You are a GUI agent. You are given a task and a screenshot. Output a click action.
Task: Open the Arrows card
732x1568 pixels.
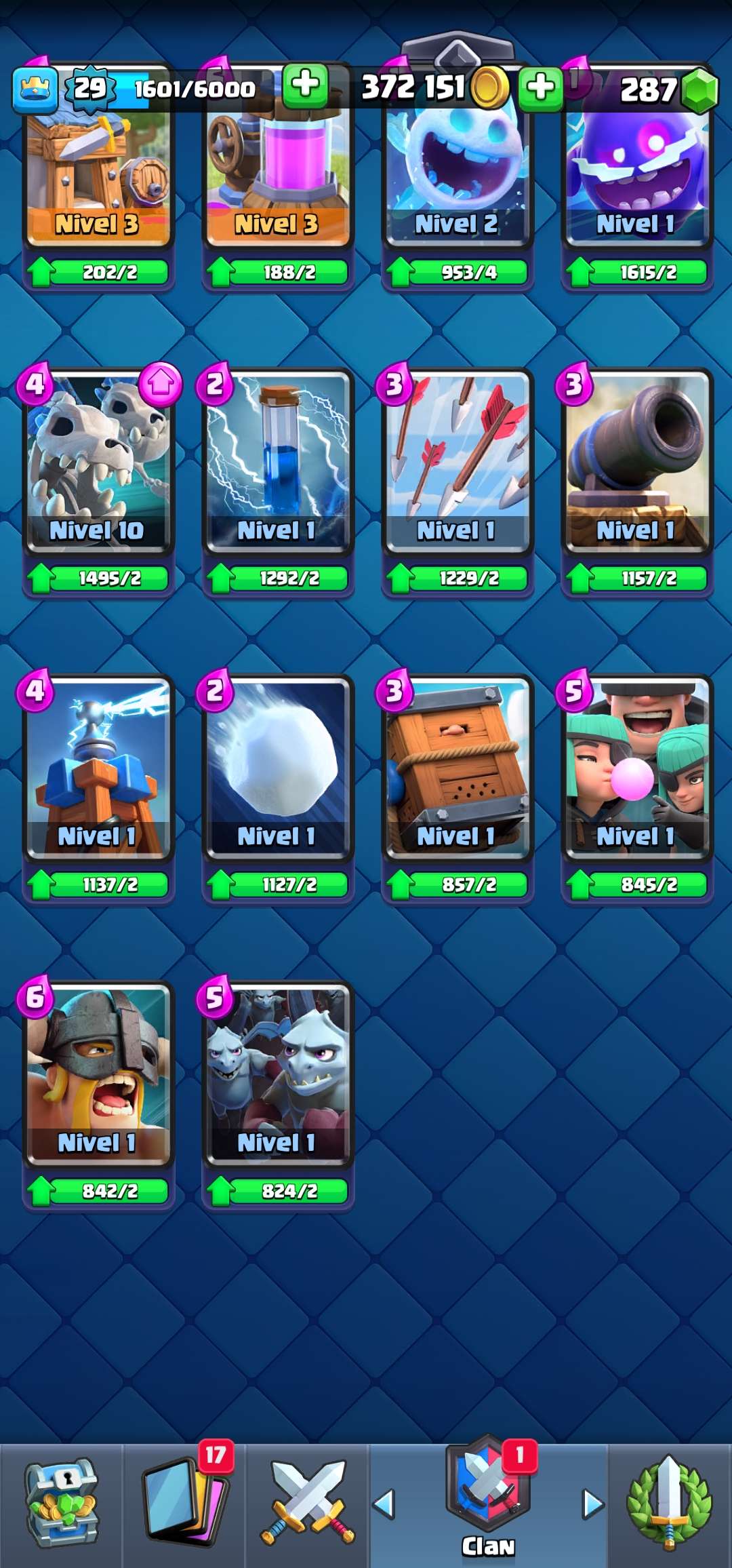[457, 461]
